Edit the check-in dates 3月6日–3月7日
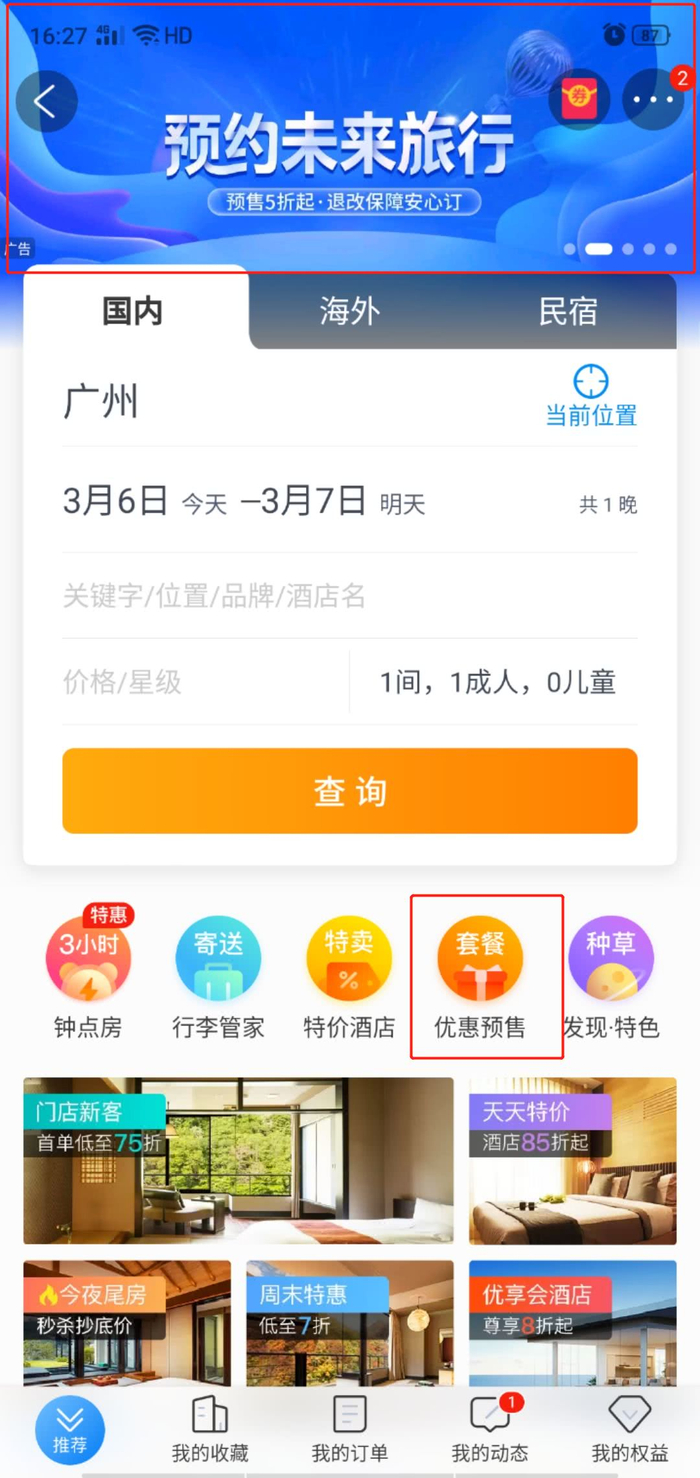 click(x=245, y=502)
